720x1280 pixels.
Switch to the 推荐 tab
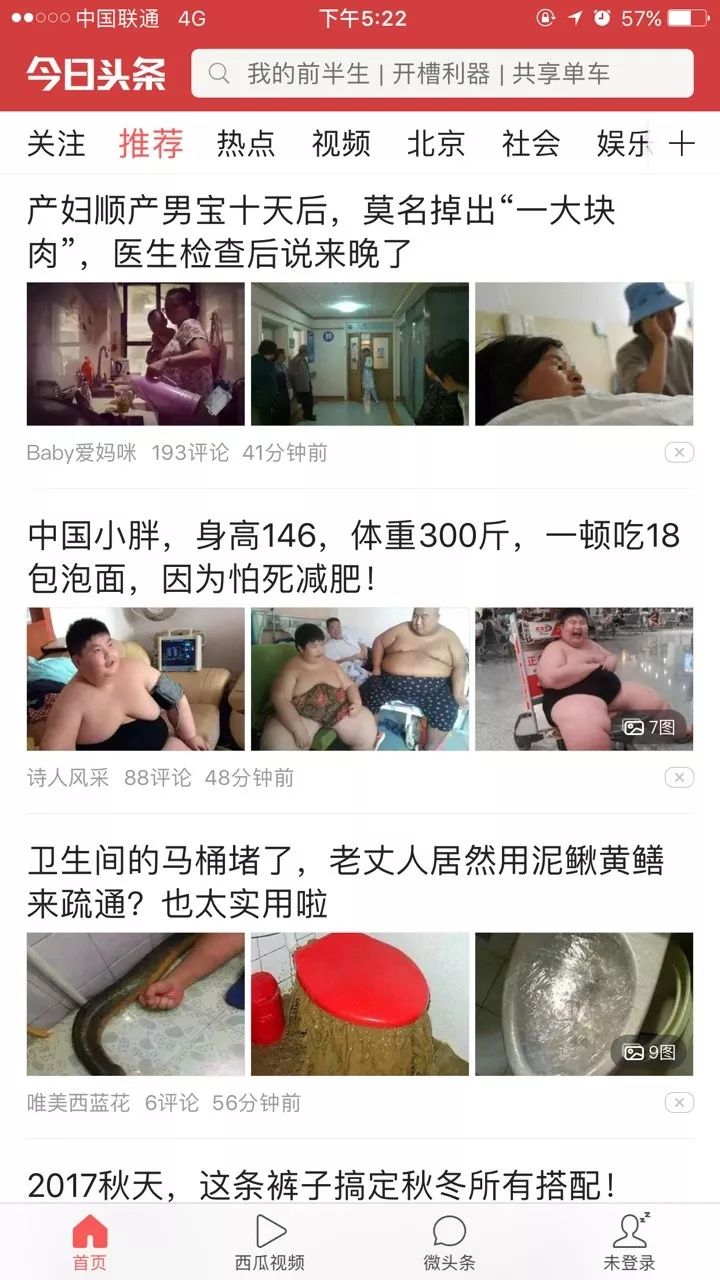point(151,143)
